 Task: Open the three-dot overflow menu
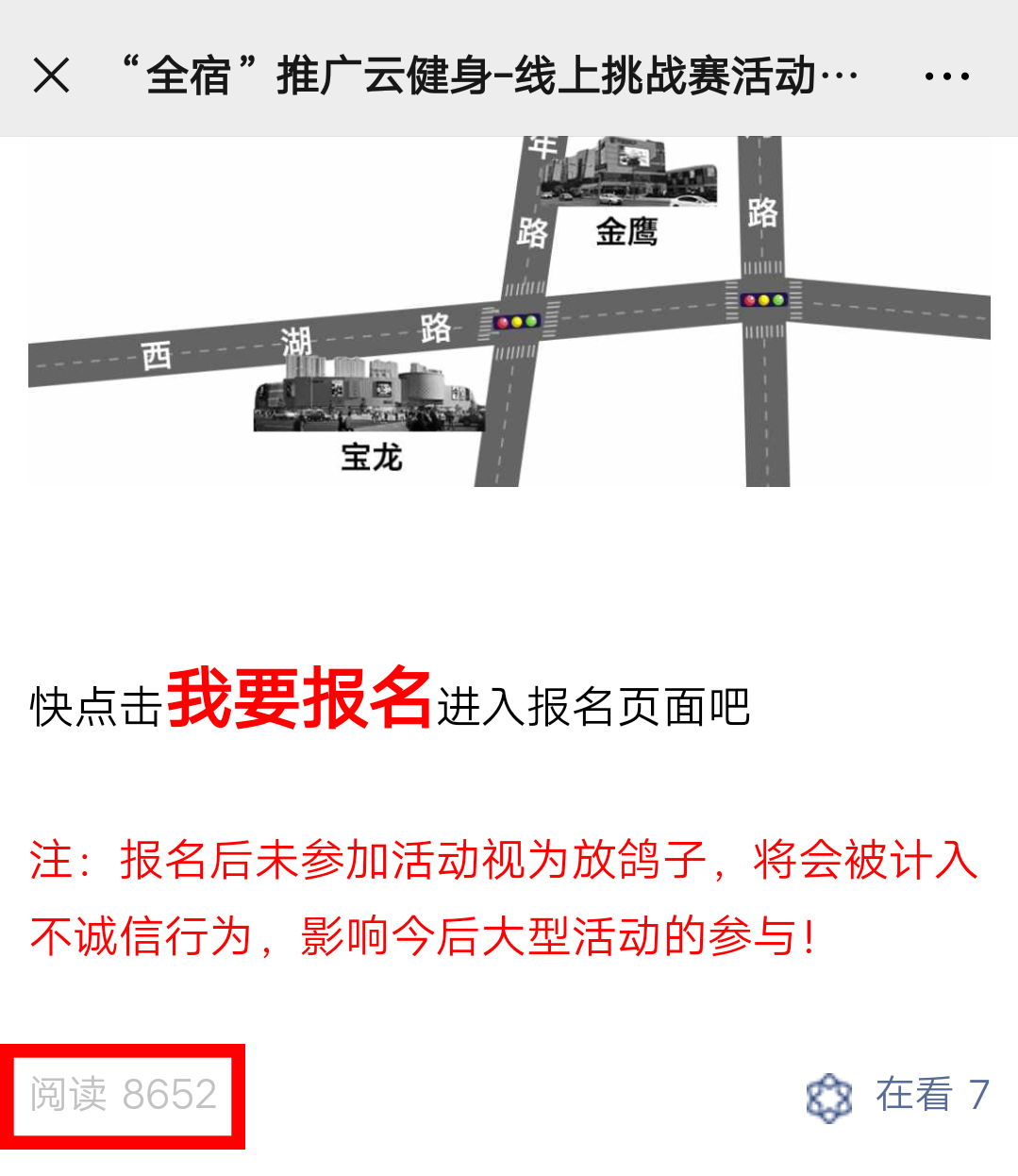click(x=946, y=76)
